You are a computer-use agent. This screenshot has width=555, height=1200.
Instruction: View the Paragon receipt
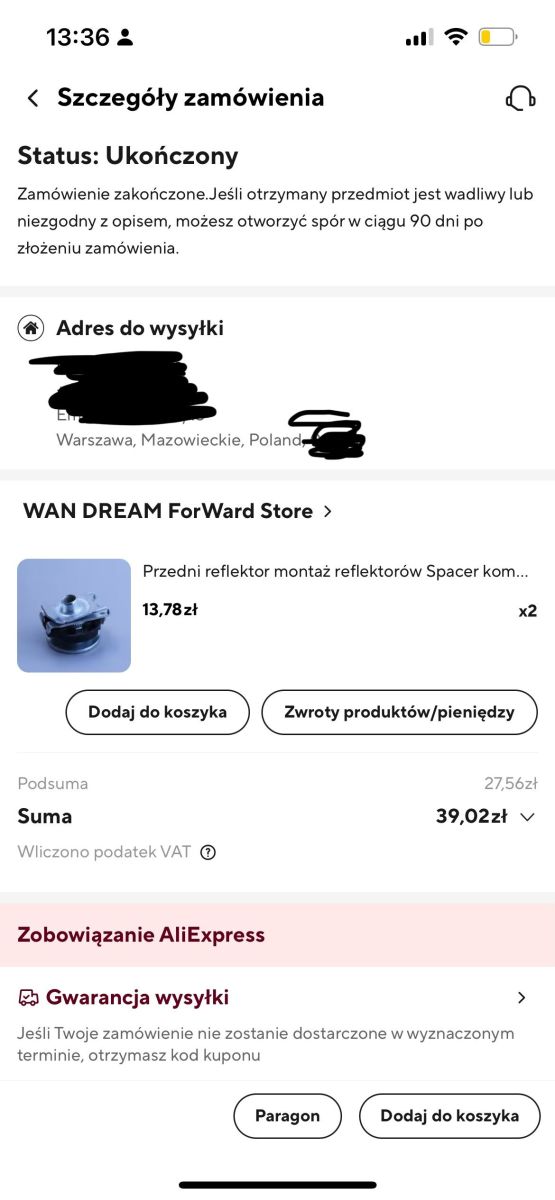tap(287, 1116)
